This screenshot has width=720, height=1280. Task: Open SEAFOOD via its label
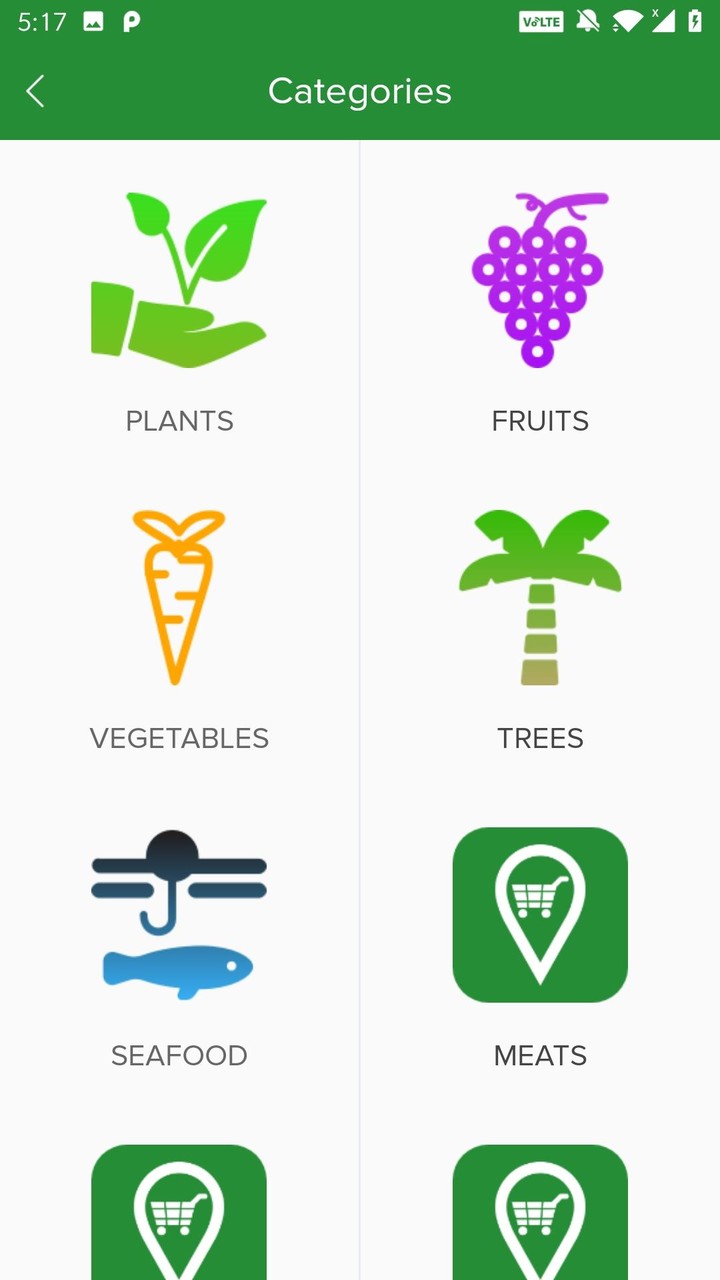[179, 1055]
